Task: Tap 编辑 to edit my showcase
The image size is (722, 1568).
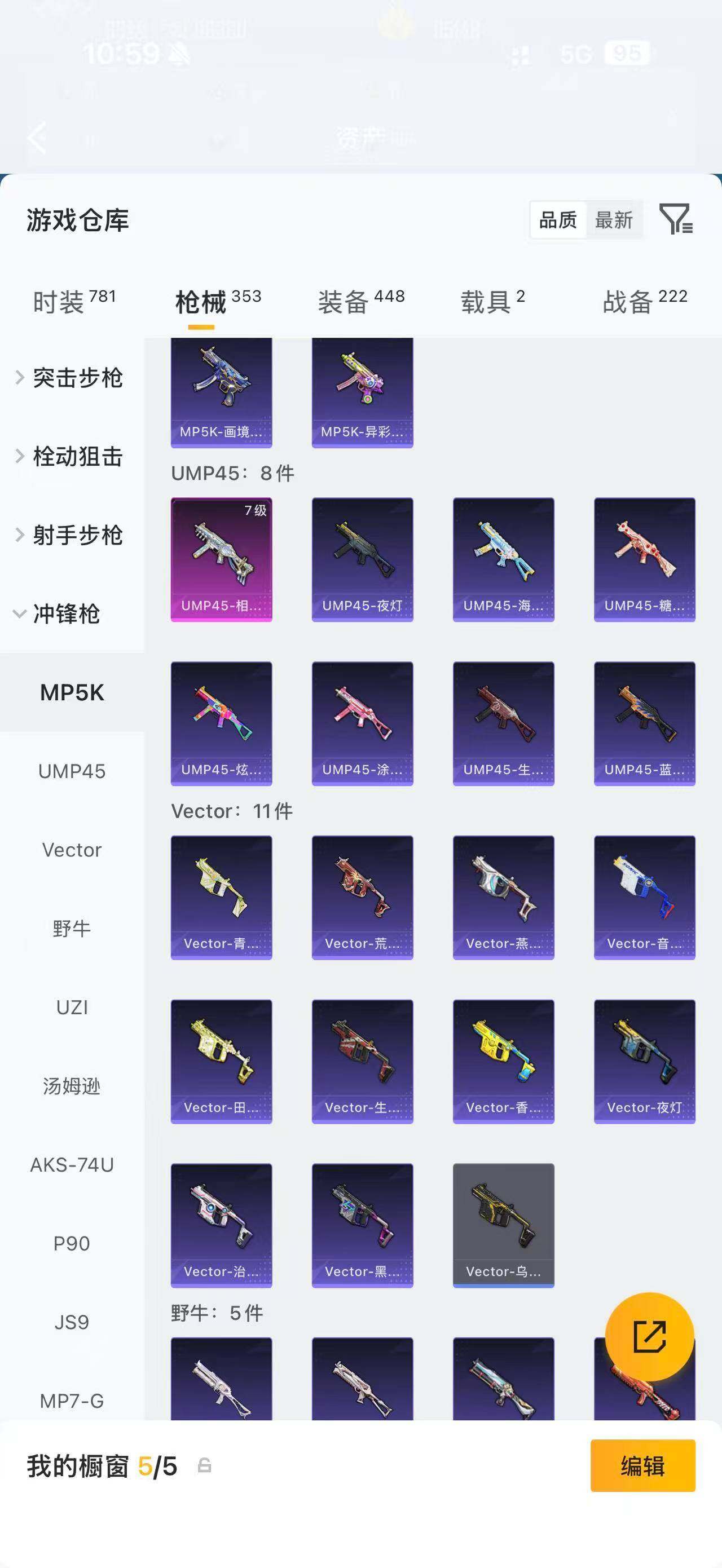Action: point(643,1465)
